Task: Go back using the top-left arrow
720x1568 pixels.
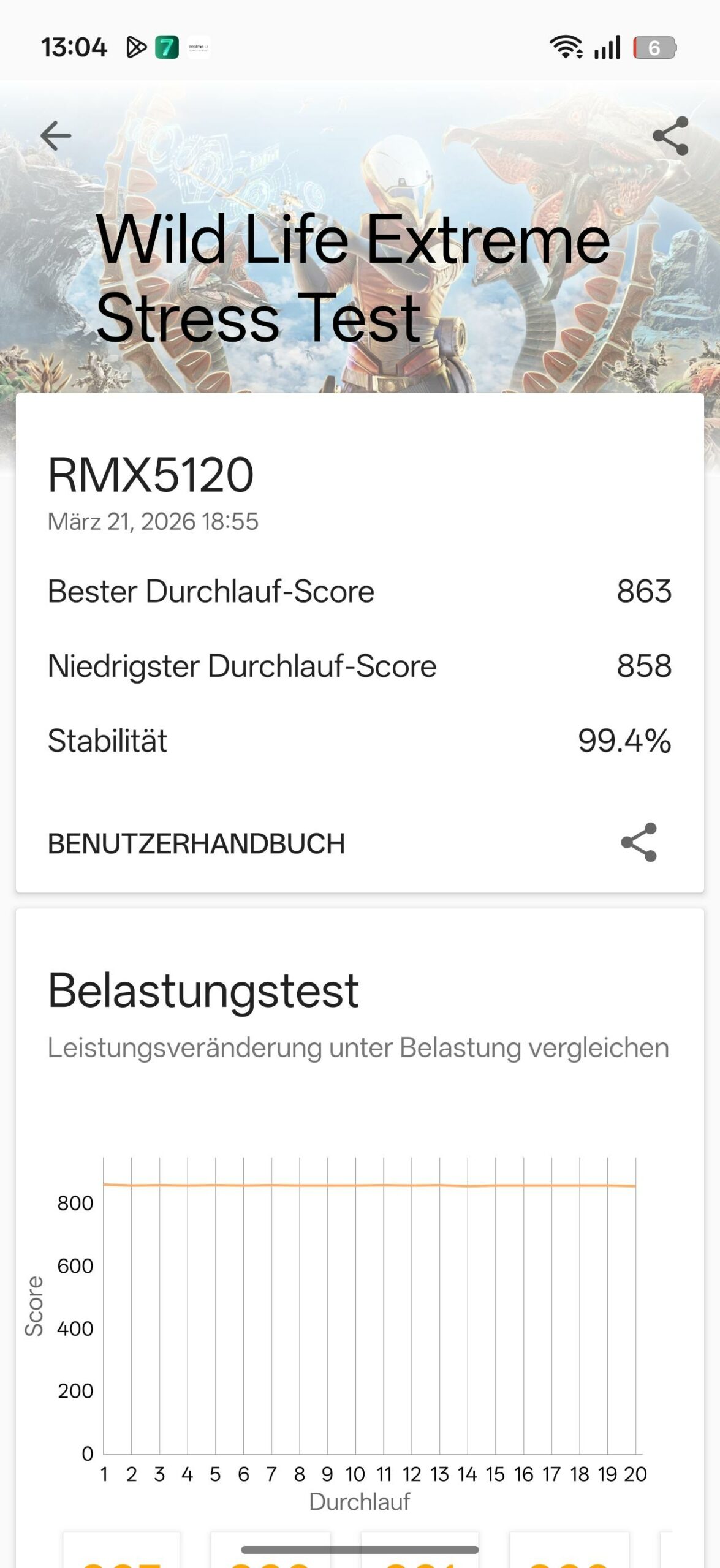Action: pos(56,135)
